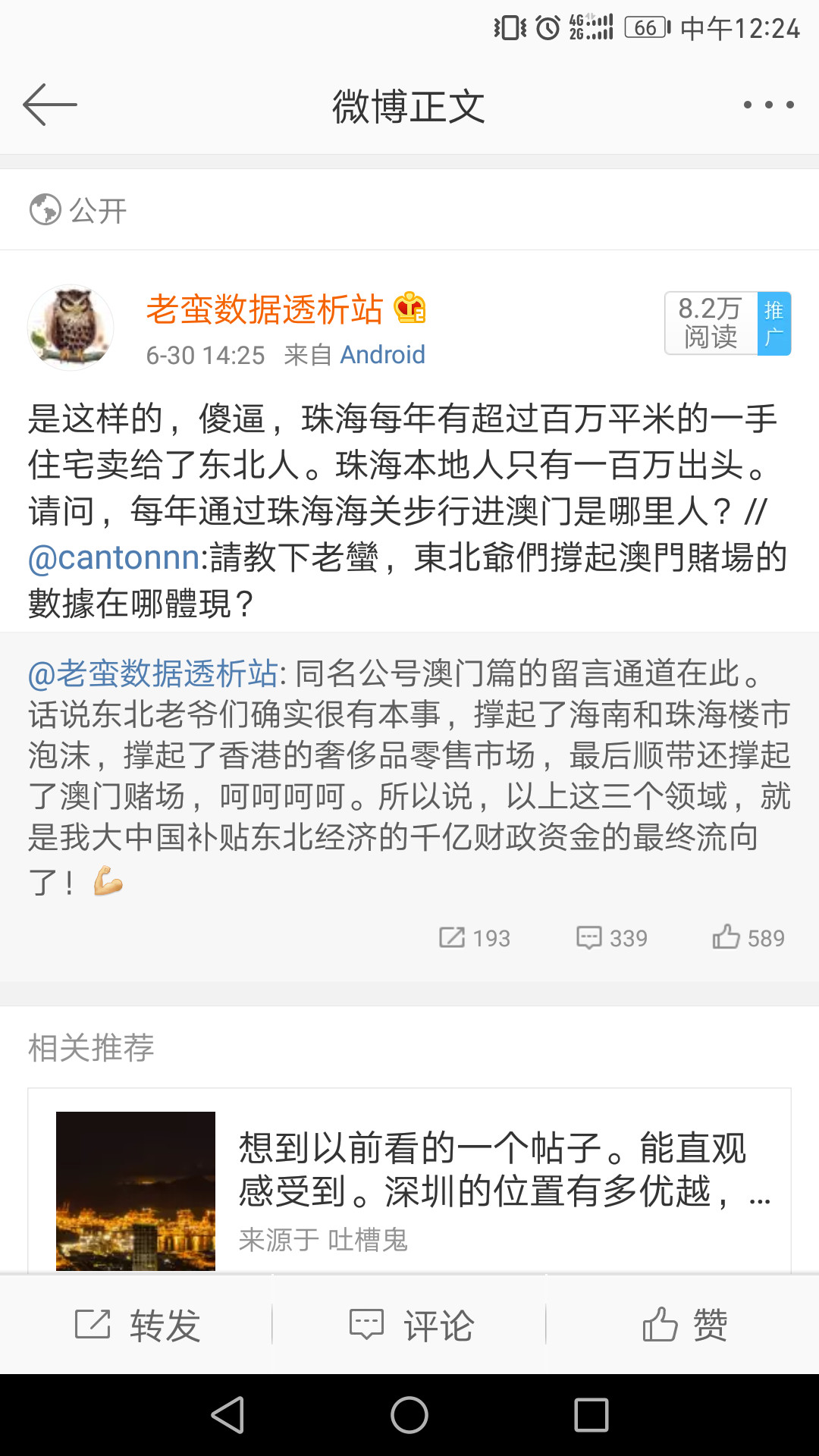This screenshot has width=819, height=1456.
Task: View the 193 reposts of quoted post
Action: pos(475,938)
